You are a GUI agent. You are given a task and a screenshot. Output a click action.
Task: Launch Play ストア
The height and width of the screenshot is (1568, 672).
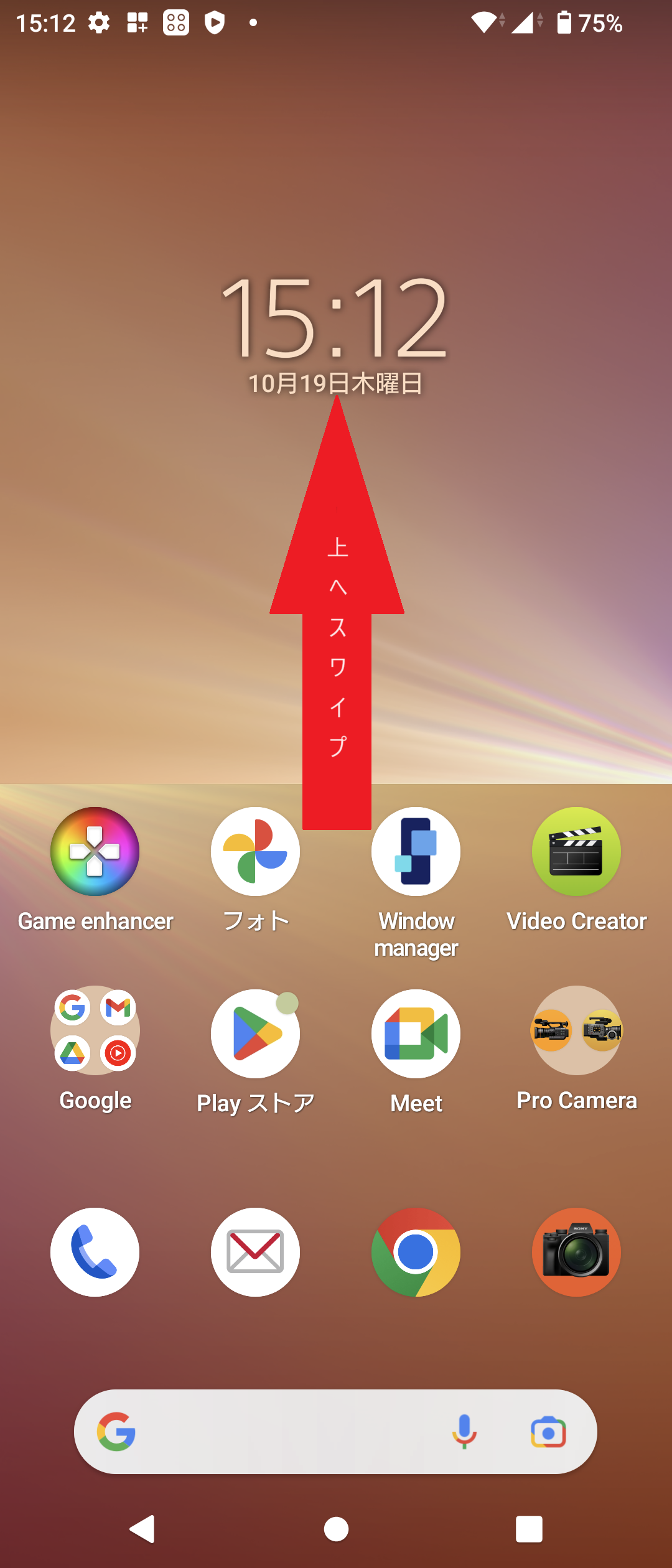tap(255, 1033)
